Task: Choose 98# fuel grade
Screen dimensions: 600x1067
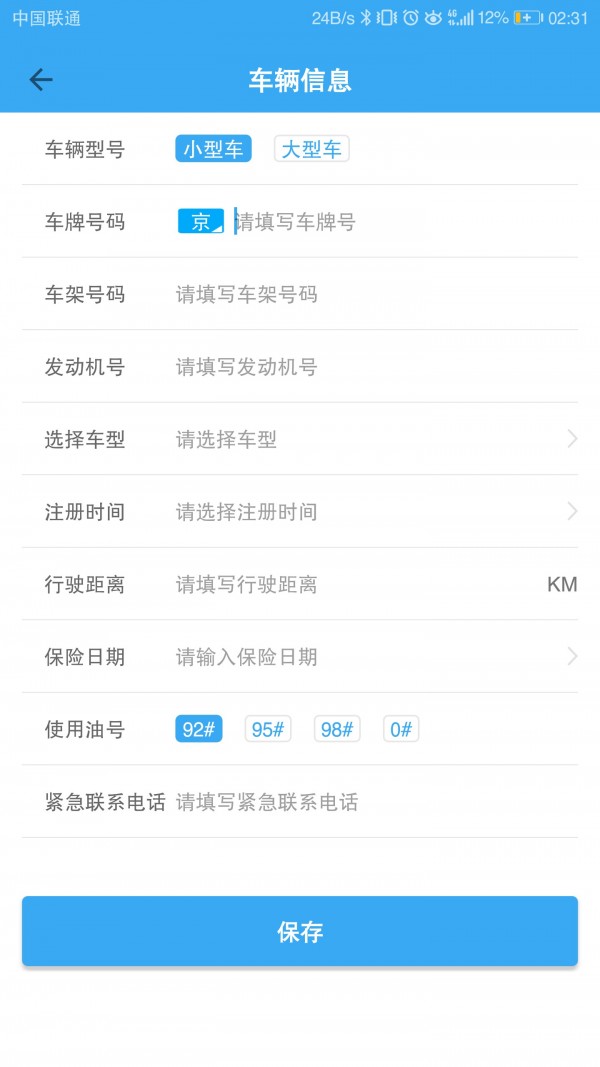Action: pyautogui.click(x=336, y=729)
